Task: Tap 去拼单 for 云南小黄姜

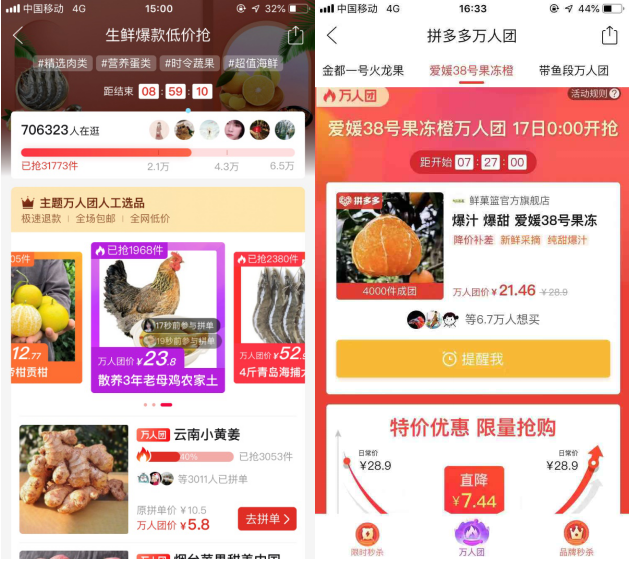Action: 266,519
